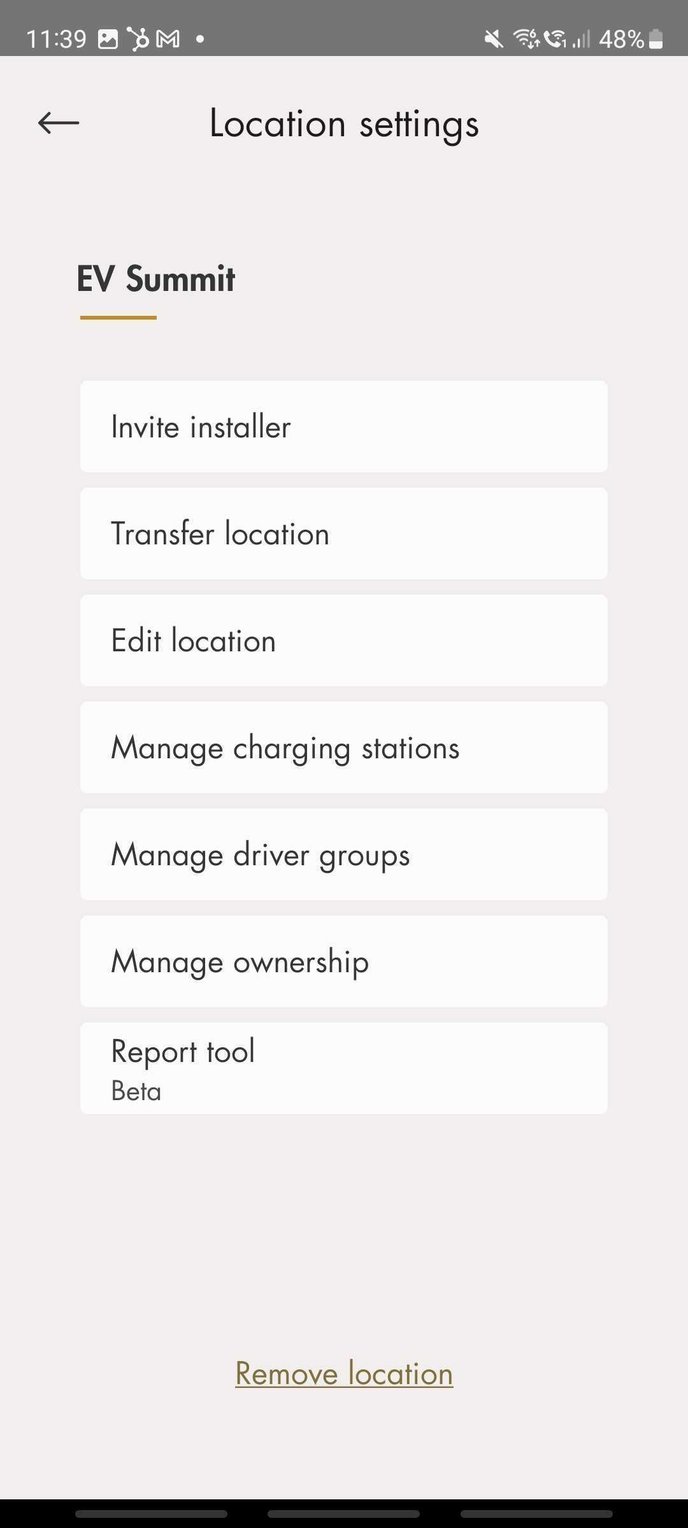Viewport: 688px width, 1528px height.
Task: Tap the Remove location link
Action: point(344,1373)
